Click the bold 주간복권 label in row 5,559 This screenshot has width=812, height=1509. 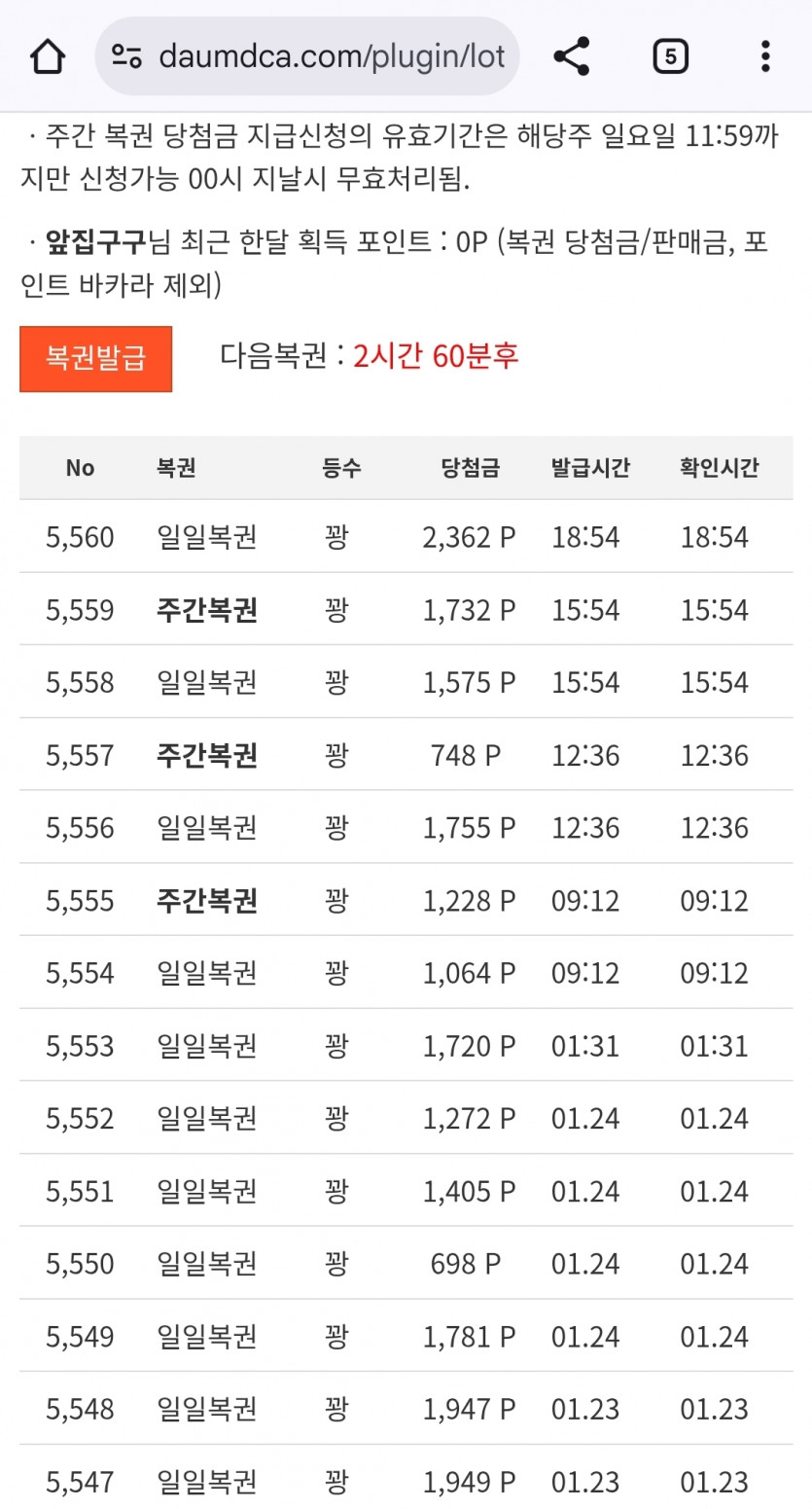(x=205, y=609)
